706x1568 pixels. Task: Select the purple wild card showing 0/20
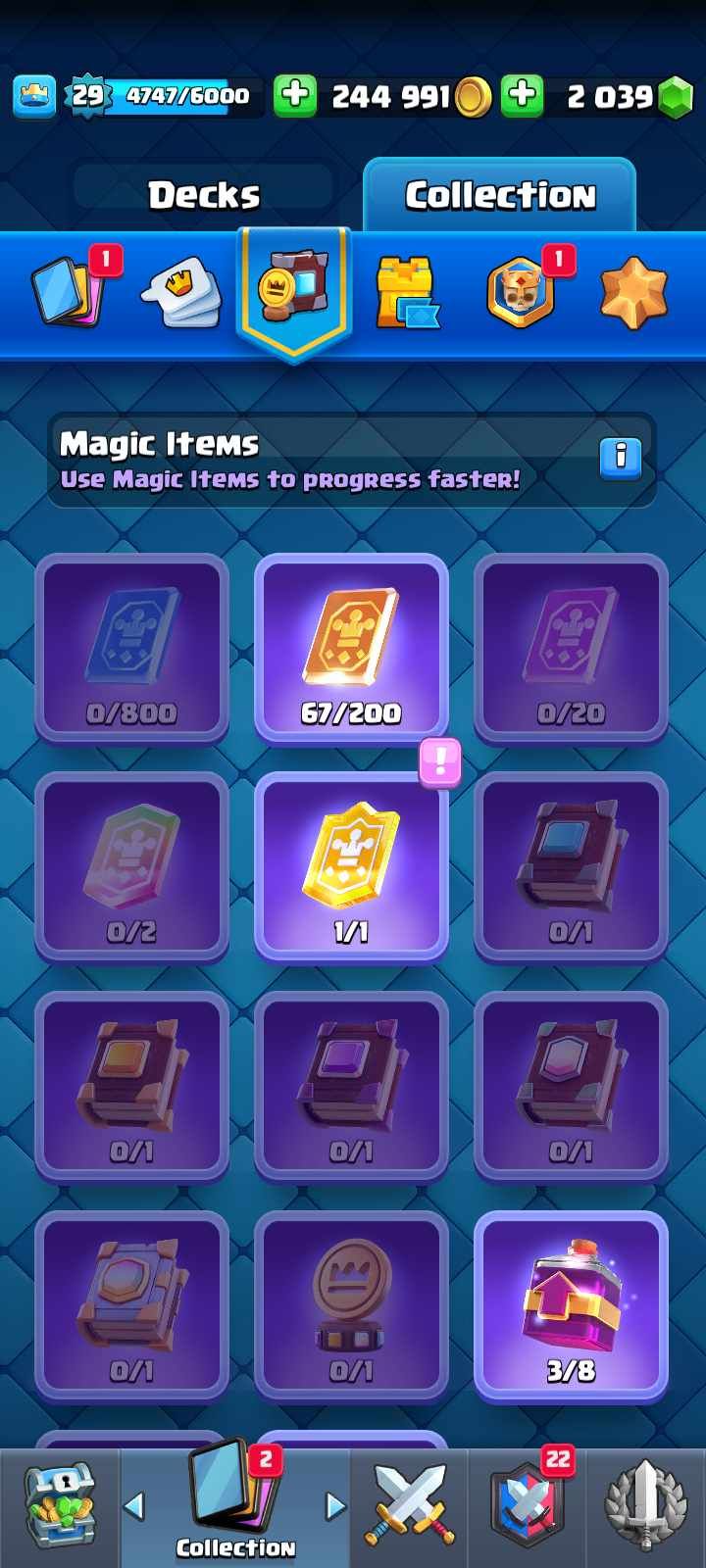[571, 649]
